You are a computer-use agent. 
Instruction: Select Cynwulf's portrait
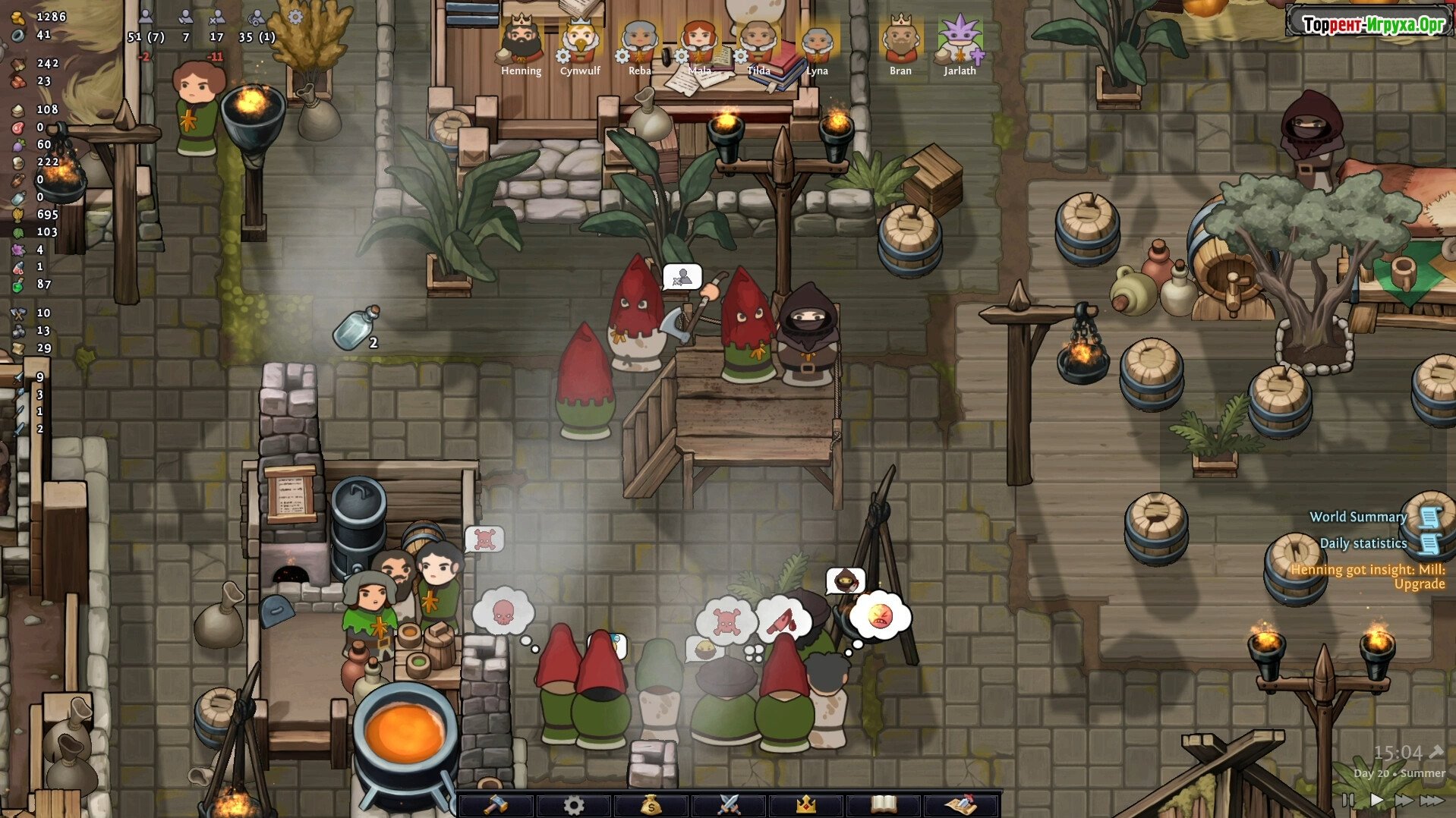coord(580,41)
